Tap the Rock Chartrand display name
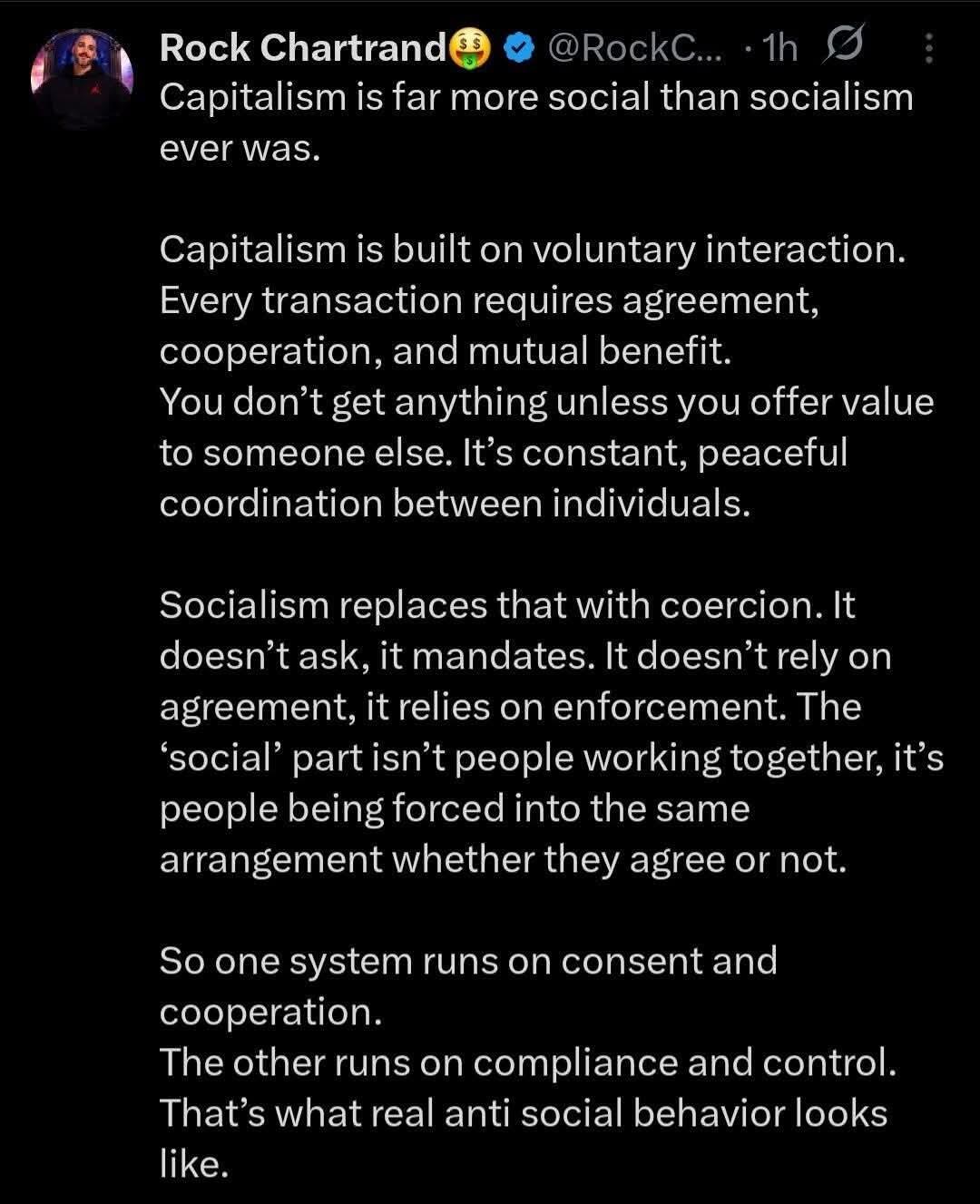This screenshot has height=1204, width=980. (302, 48)
